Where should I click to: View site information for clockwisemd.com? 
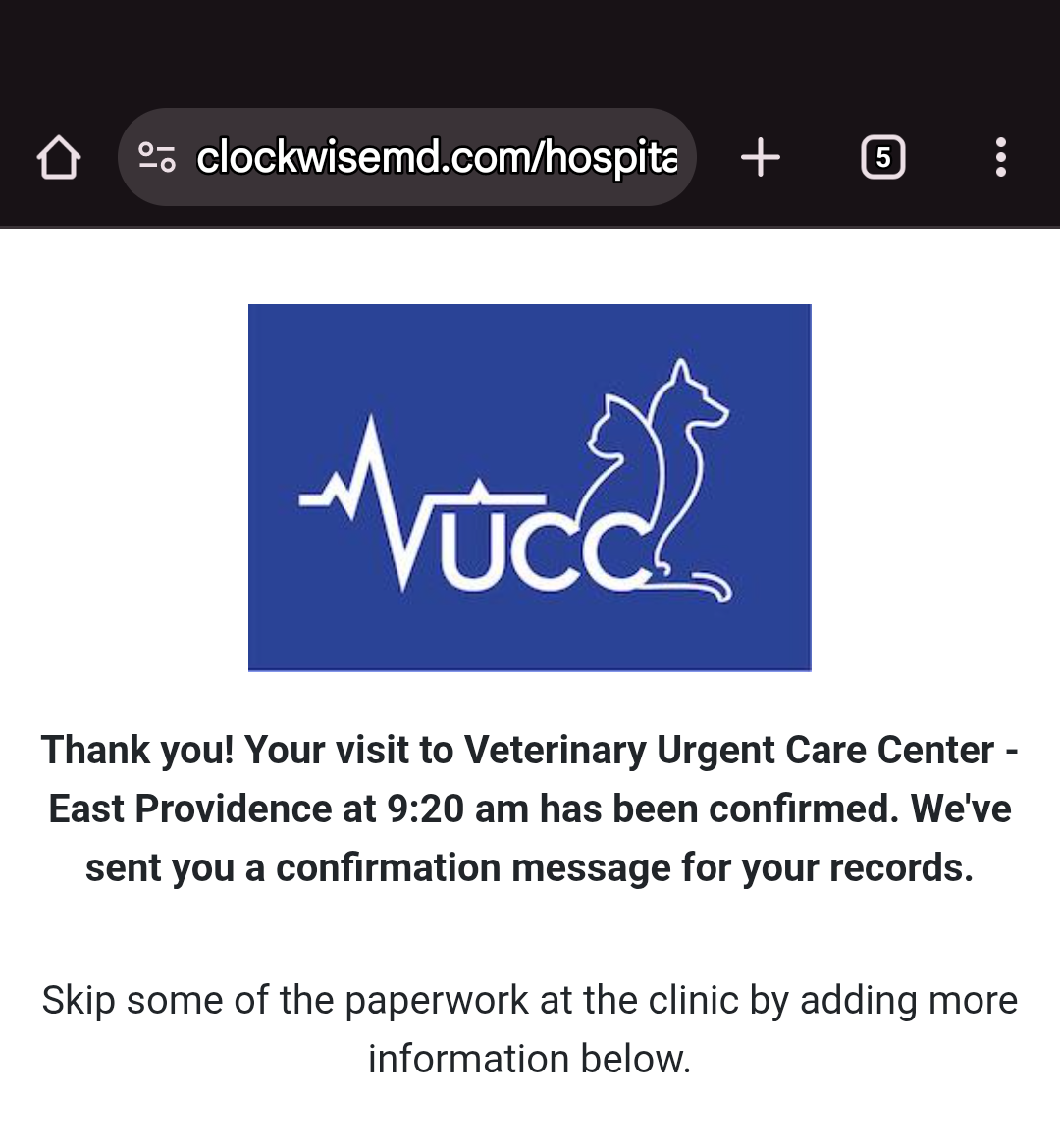[157, 157]
